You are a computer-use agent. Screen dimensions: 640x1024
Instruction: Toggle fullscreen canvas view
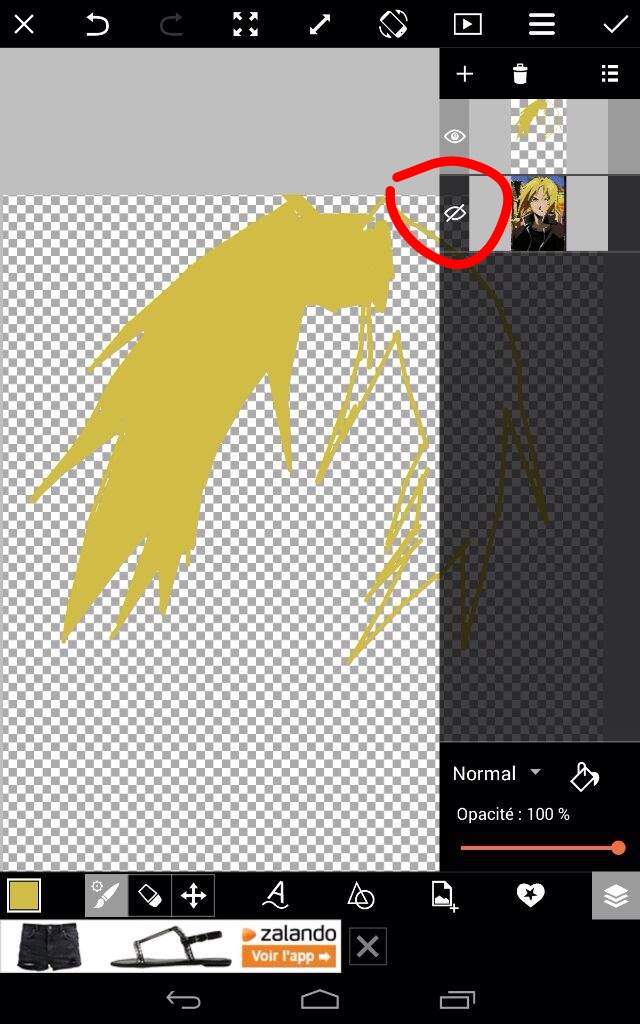245,24
